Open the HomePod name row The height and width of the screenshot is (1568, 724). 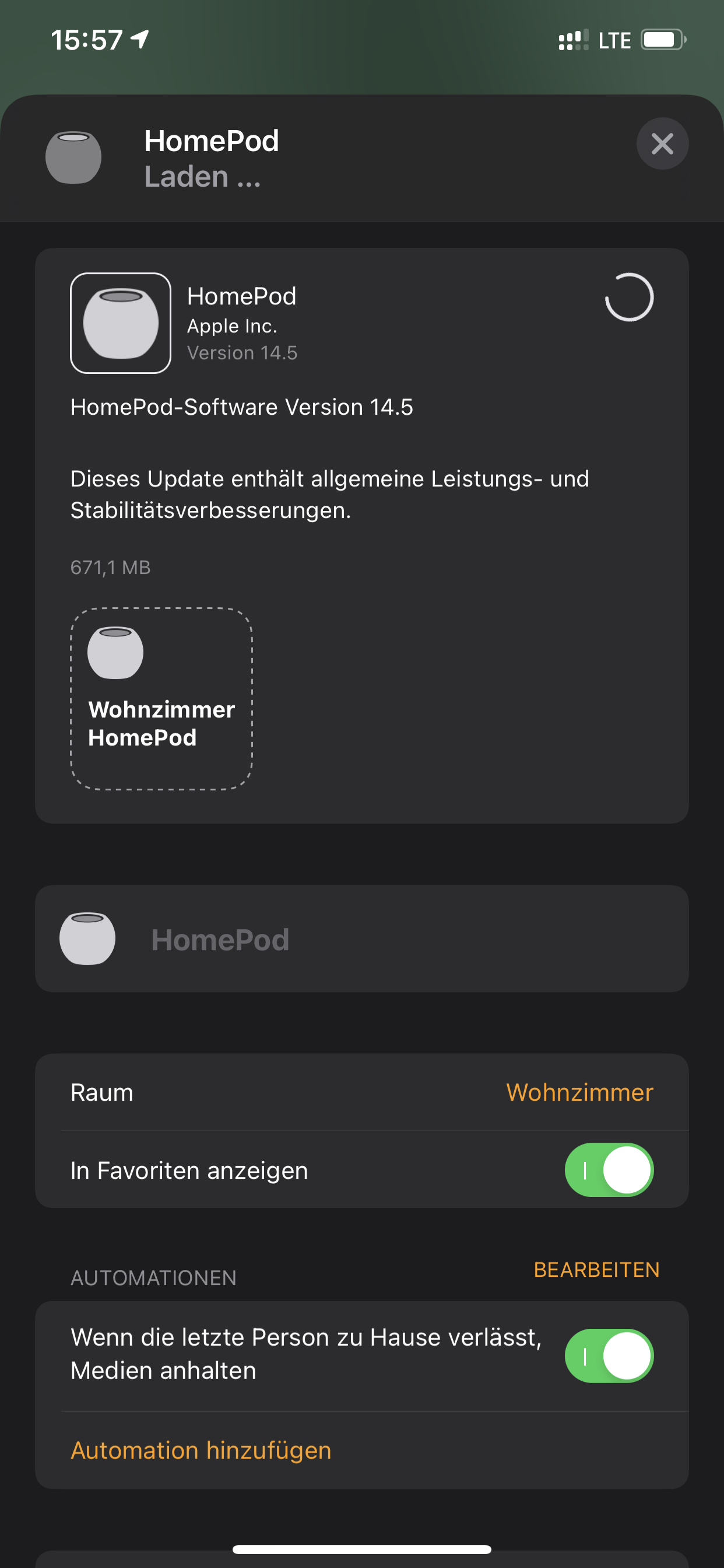click(361, 939)
